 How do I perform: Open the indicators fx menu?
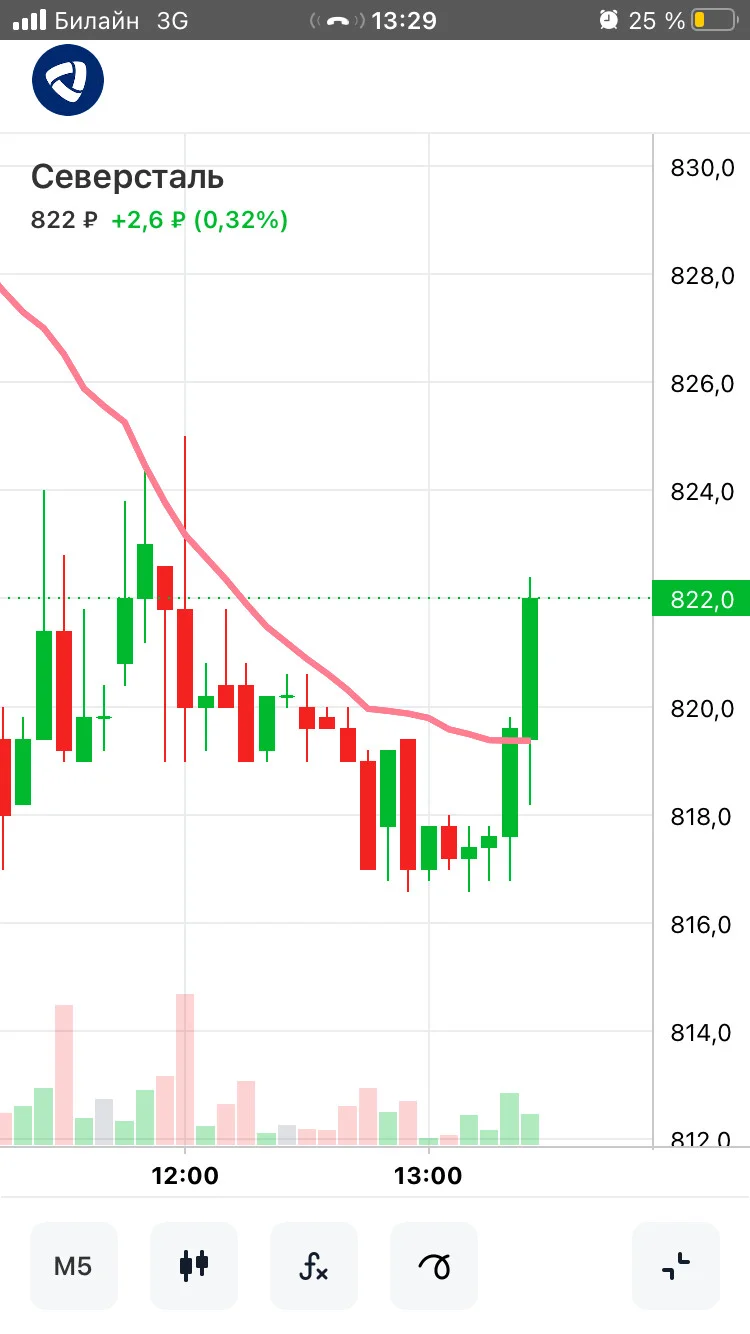pyautogui.click(x=314, y=1266)
